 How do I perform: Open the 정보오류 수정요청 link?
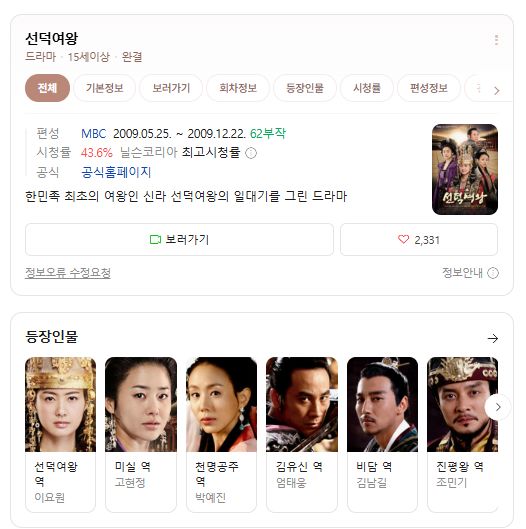68,273
